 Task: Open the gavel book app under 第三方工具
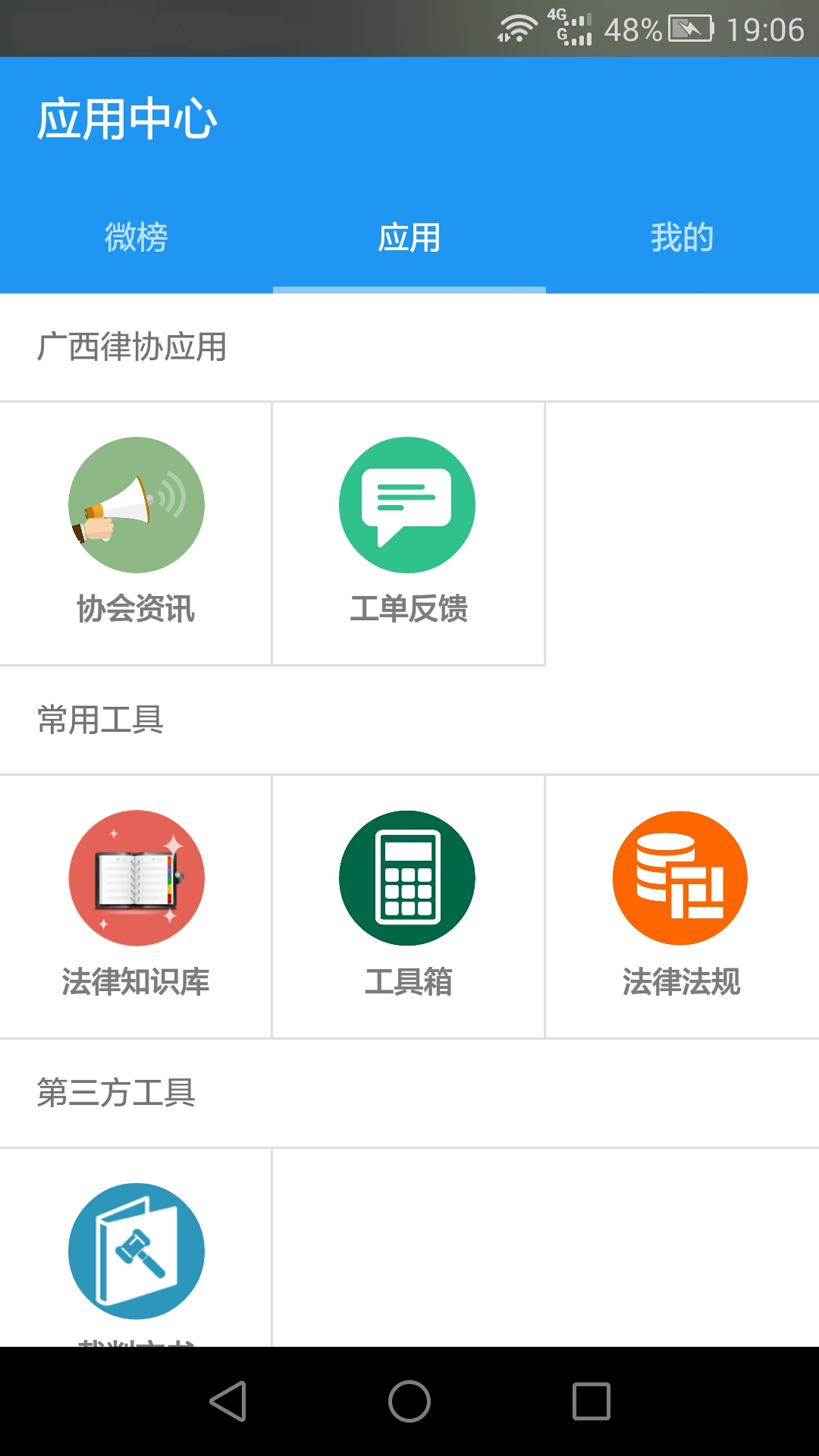pyautogui.click(x=136, y=1251)
